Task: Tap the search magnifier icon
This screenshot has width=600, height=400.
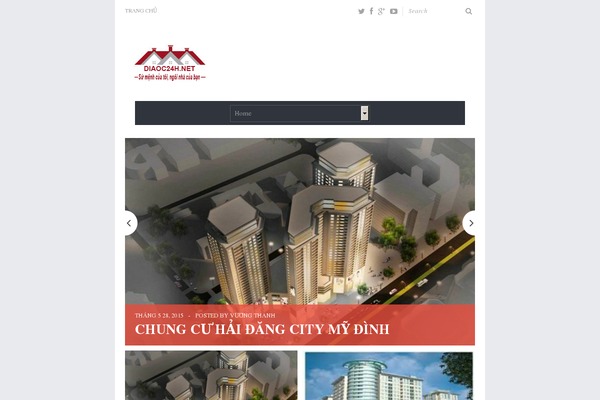Action: coord(468,11)
